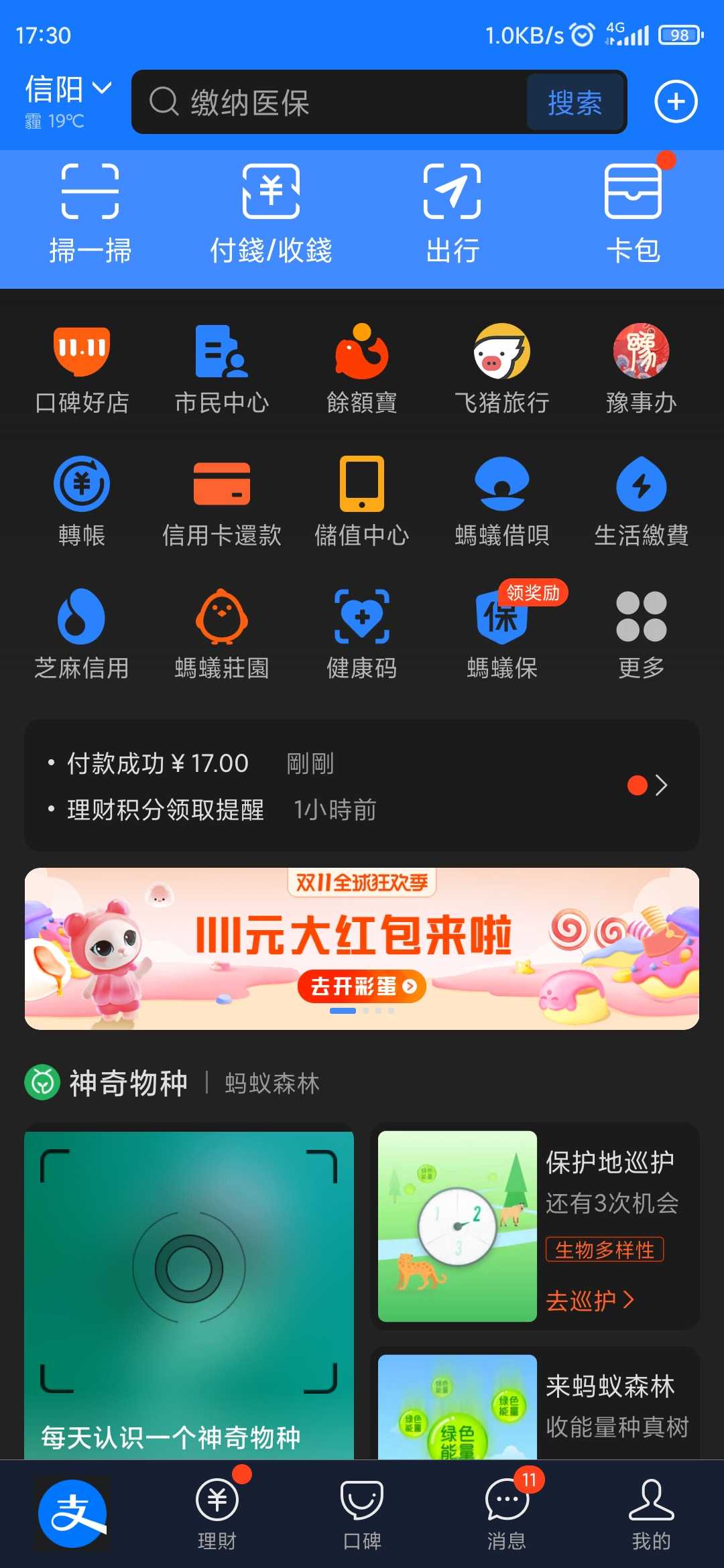Open the plus menu in the header

pyautogui.click(x=676, y=102)
